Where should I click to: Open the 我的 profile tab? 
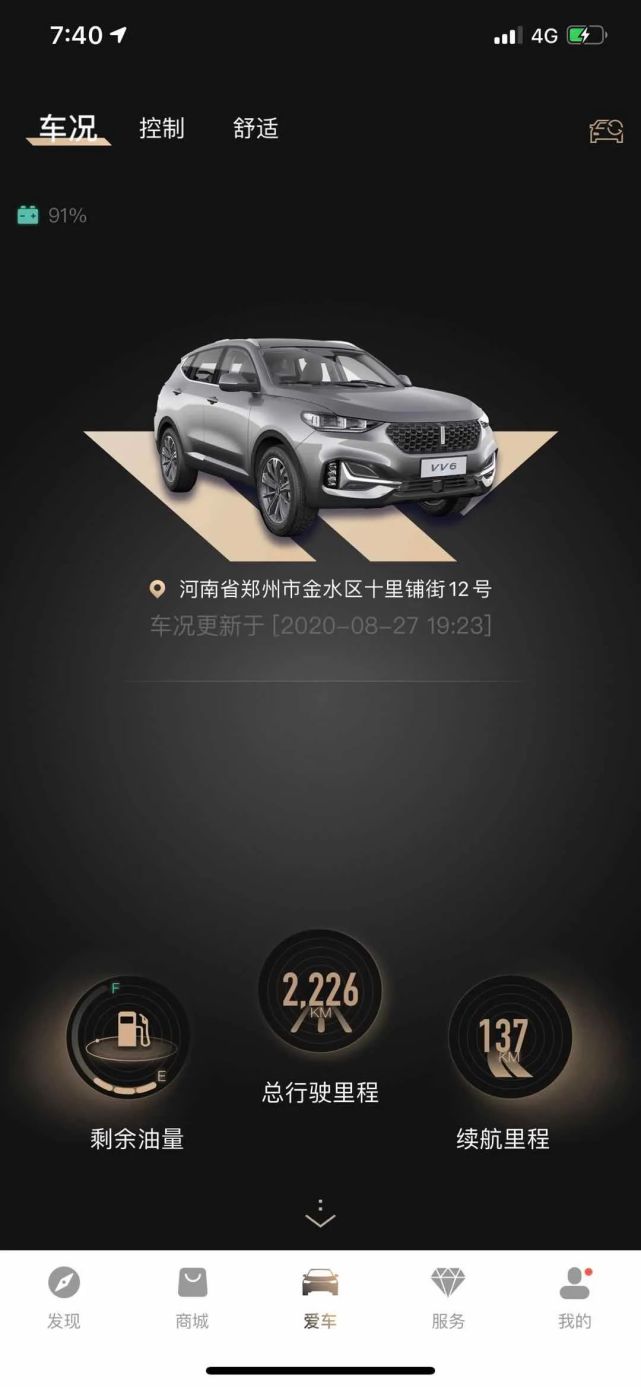(x=575, y=1297)
